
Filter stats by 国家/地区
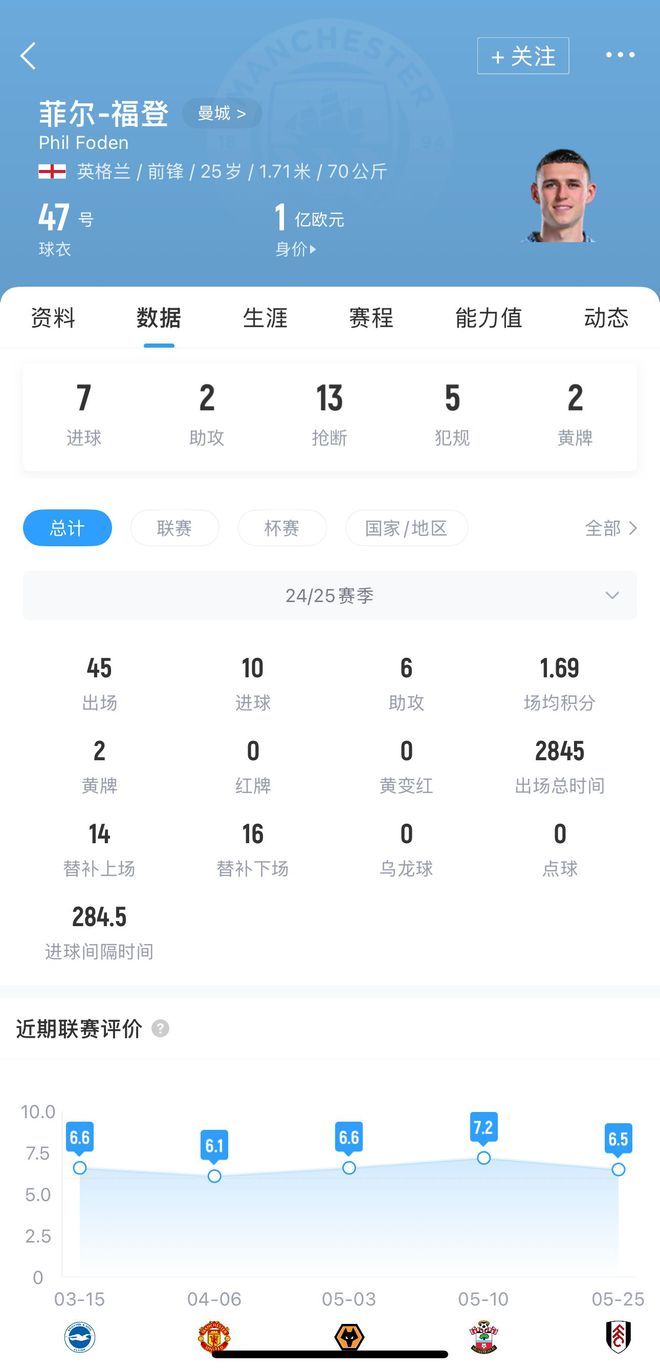406,528
